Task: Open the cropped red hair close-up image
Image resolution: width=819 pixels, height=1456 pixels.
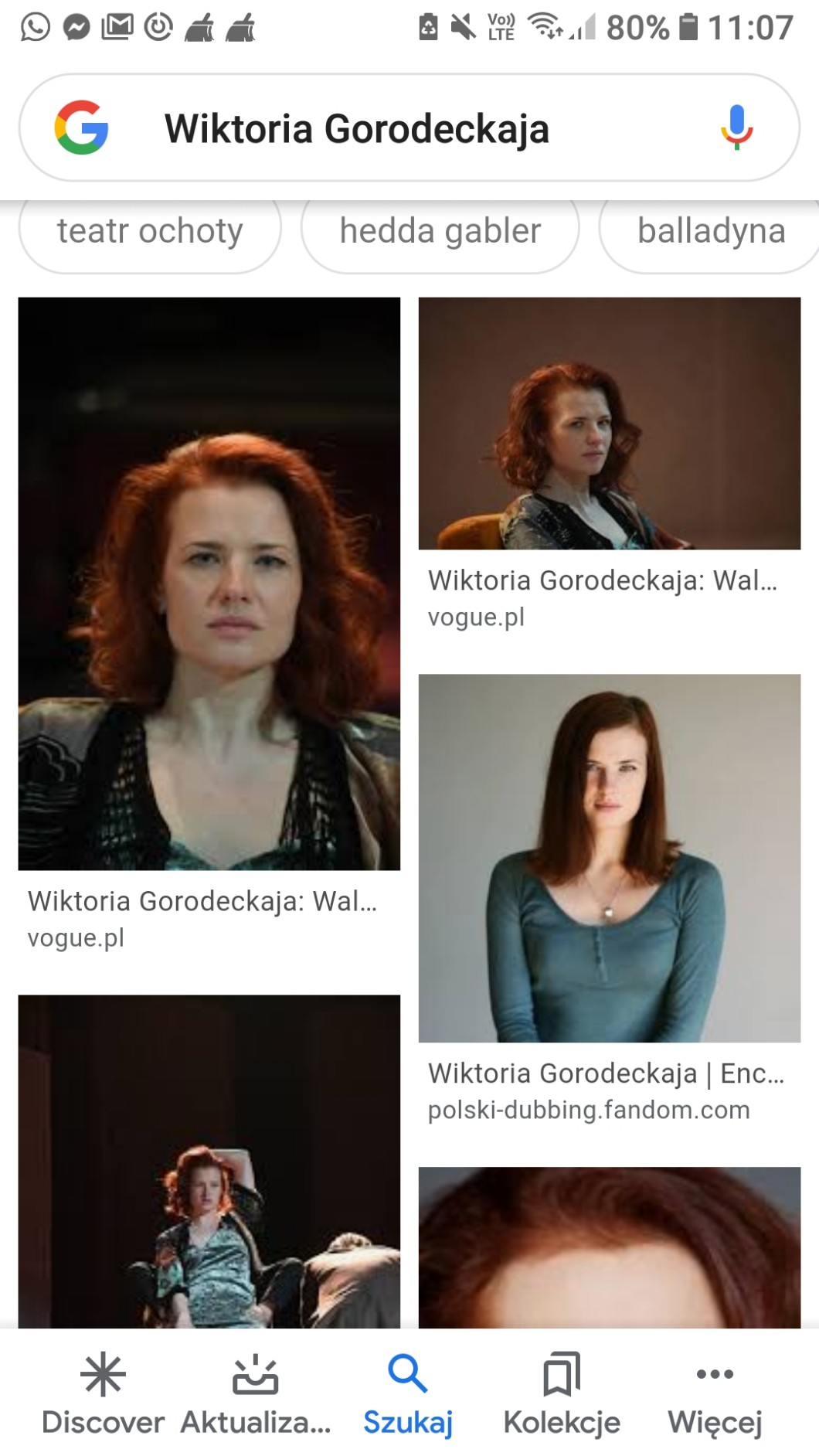Action: click(x=610, y=1247)
